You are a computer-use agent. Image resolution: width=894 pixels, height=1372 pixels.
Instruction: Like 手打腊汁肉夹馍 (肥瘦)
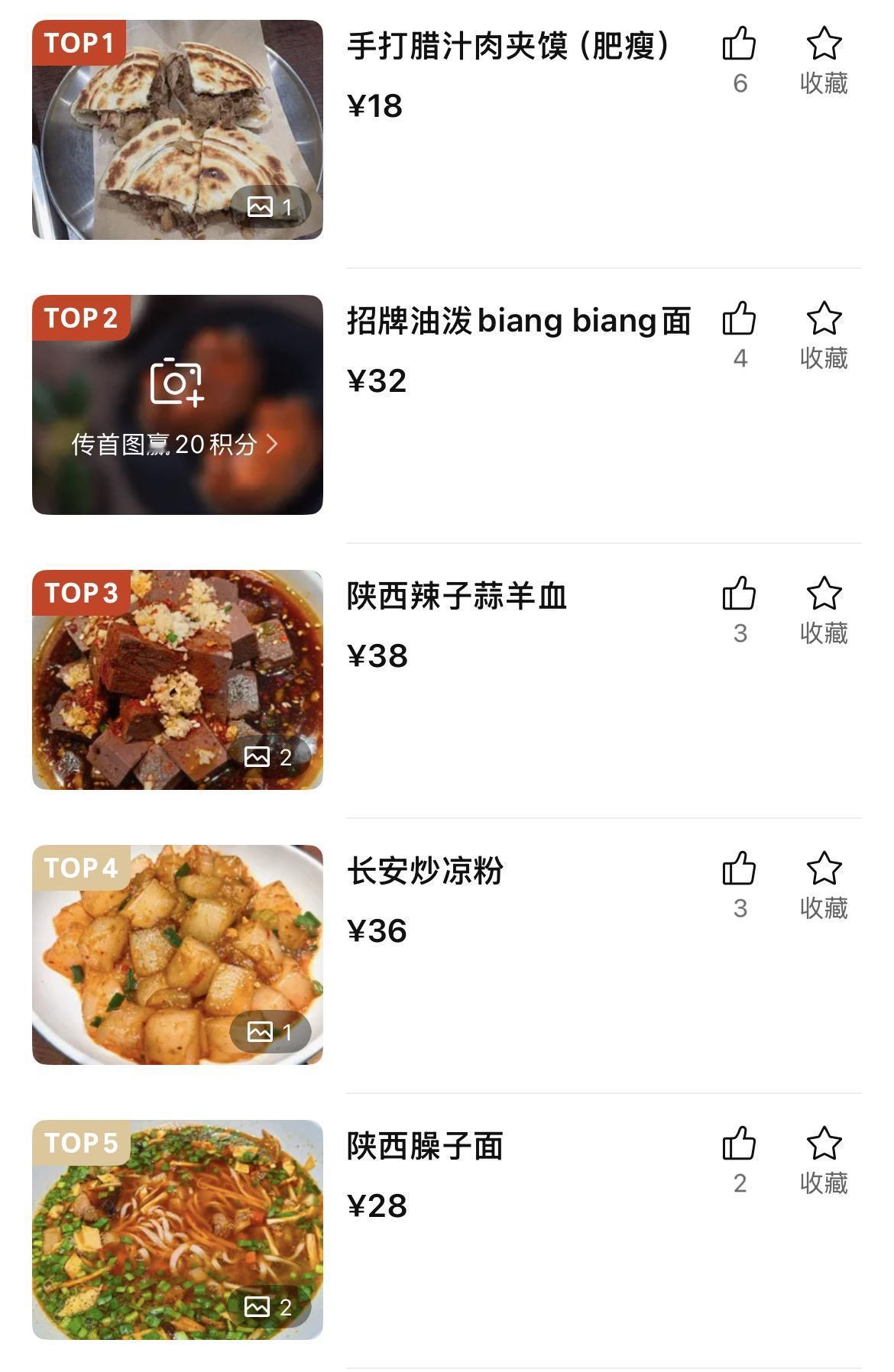(x=739, y=44)
